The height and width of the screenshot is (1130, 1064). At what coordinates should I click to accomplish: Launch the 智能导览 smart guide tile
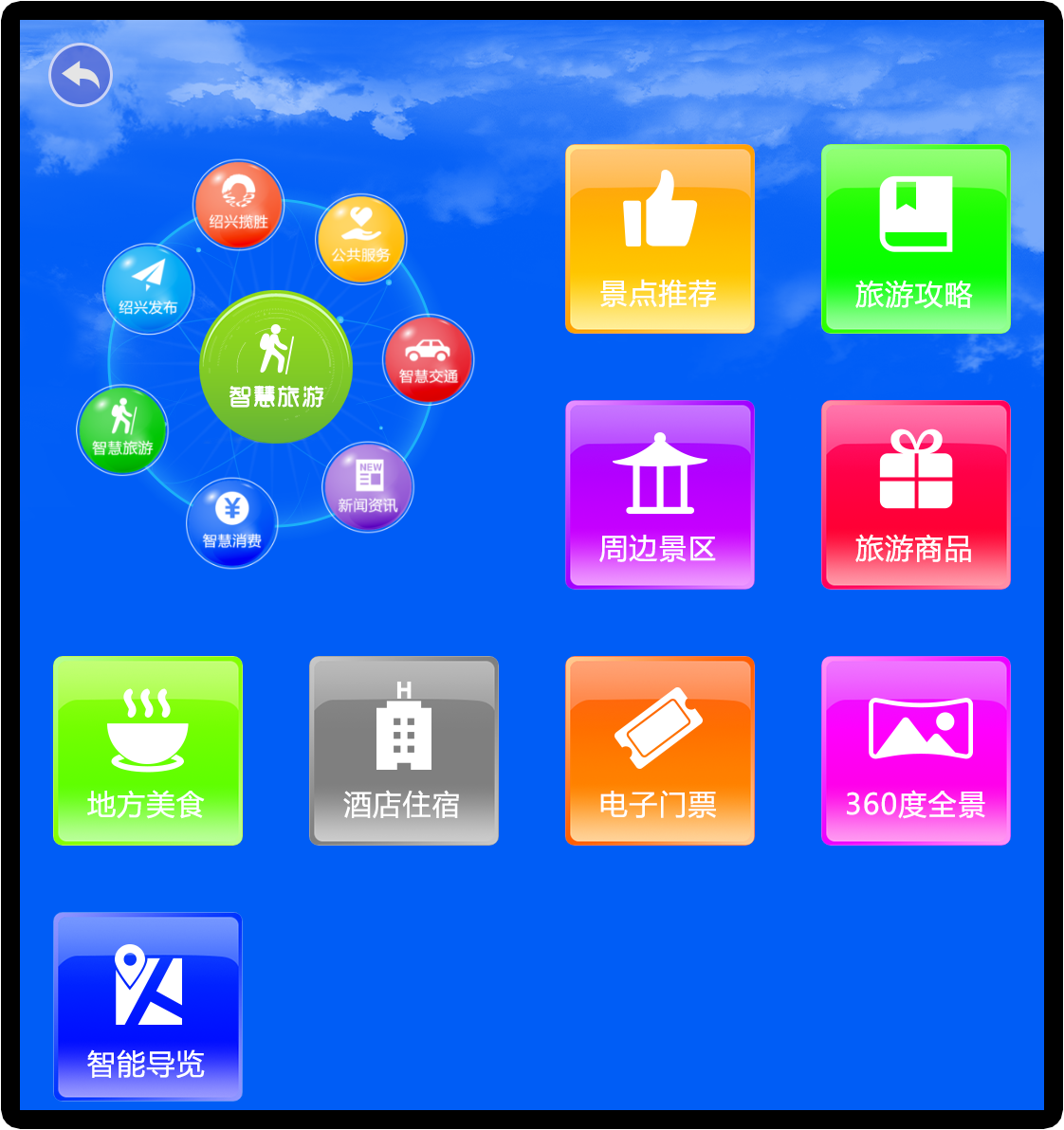(x=148, y=1007)
